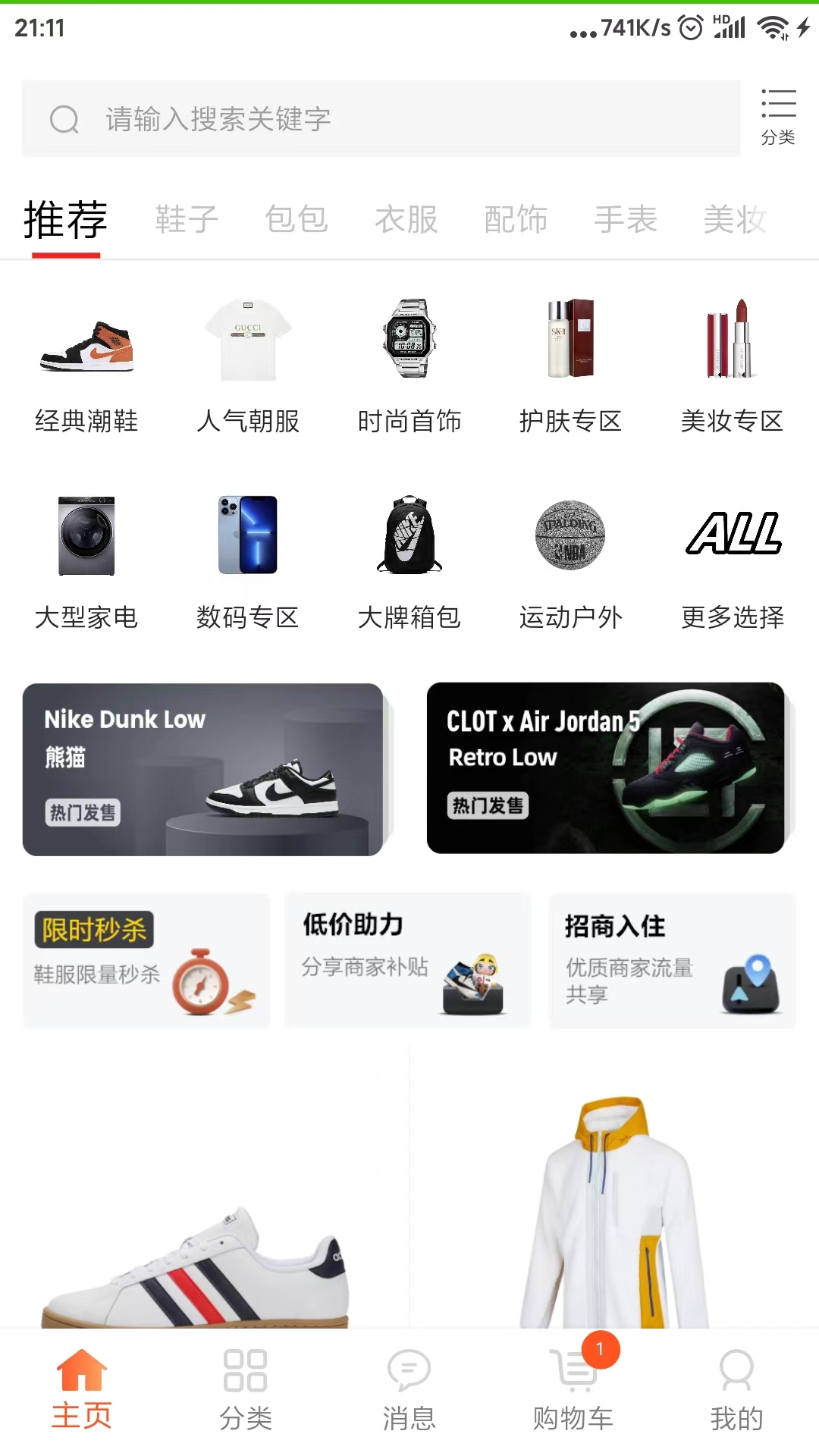This screenshot has width=819, height=1456.
Task: Switch to the 手表 tab
Action: coord(626,220)
